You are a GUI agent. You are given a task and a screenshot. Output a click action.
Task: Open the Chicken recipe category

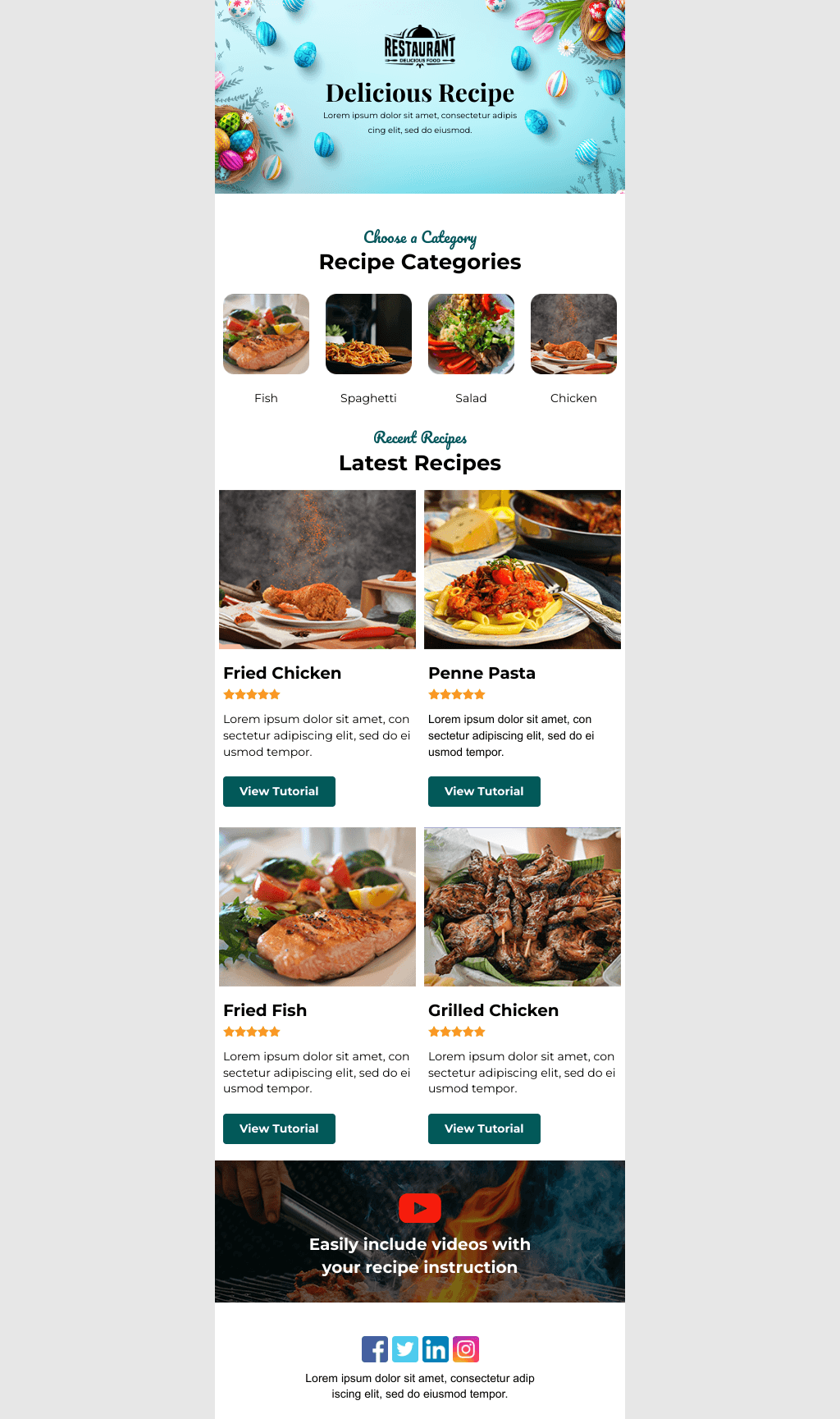coord(573,333)
